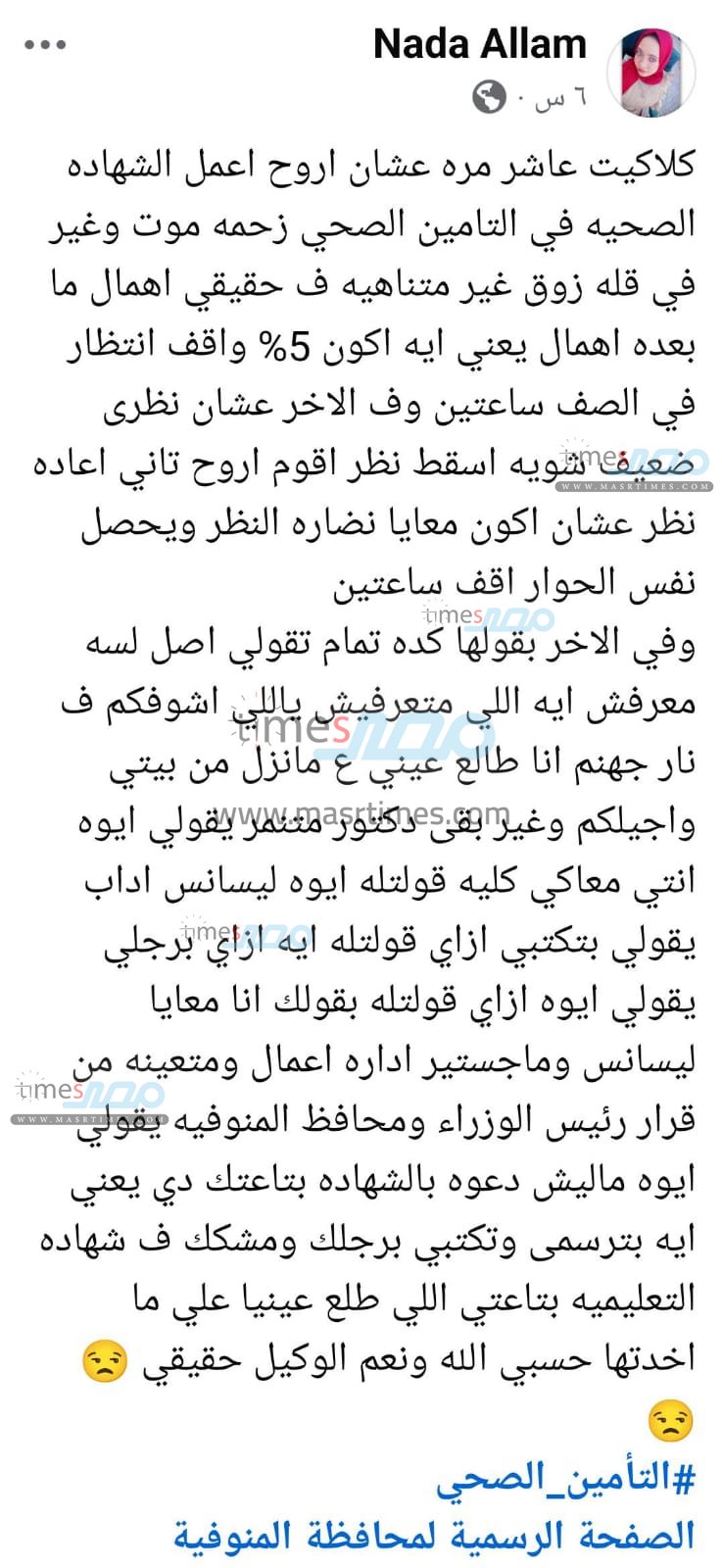Image resolution: width=722 pixels, height=1568 pixels.
Task: Open Nada Allam's profile name
Action: click(x=479, y=45)
